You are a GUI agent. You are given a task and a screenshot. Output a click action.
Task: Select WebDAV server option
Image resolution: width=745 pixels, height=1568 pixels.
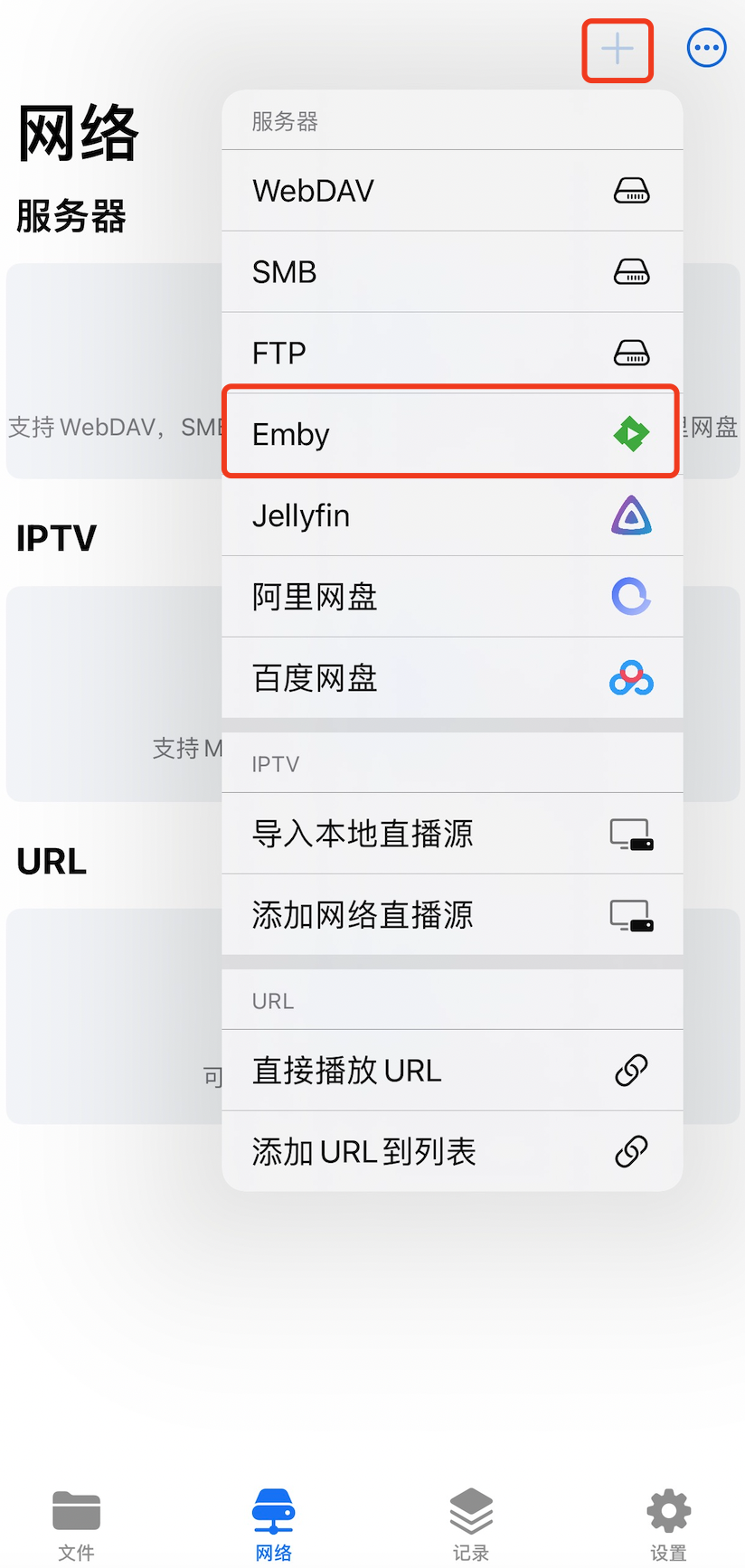[x=452, y=191]
